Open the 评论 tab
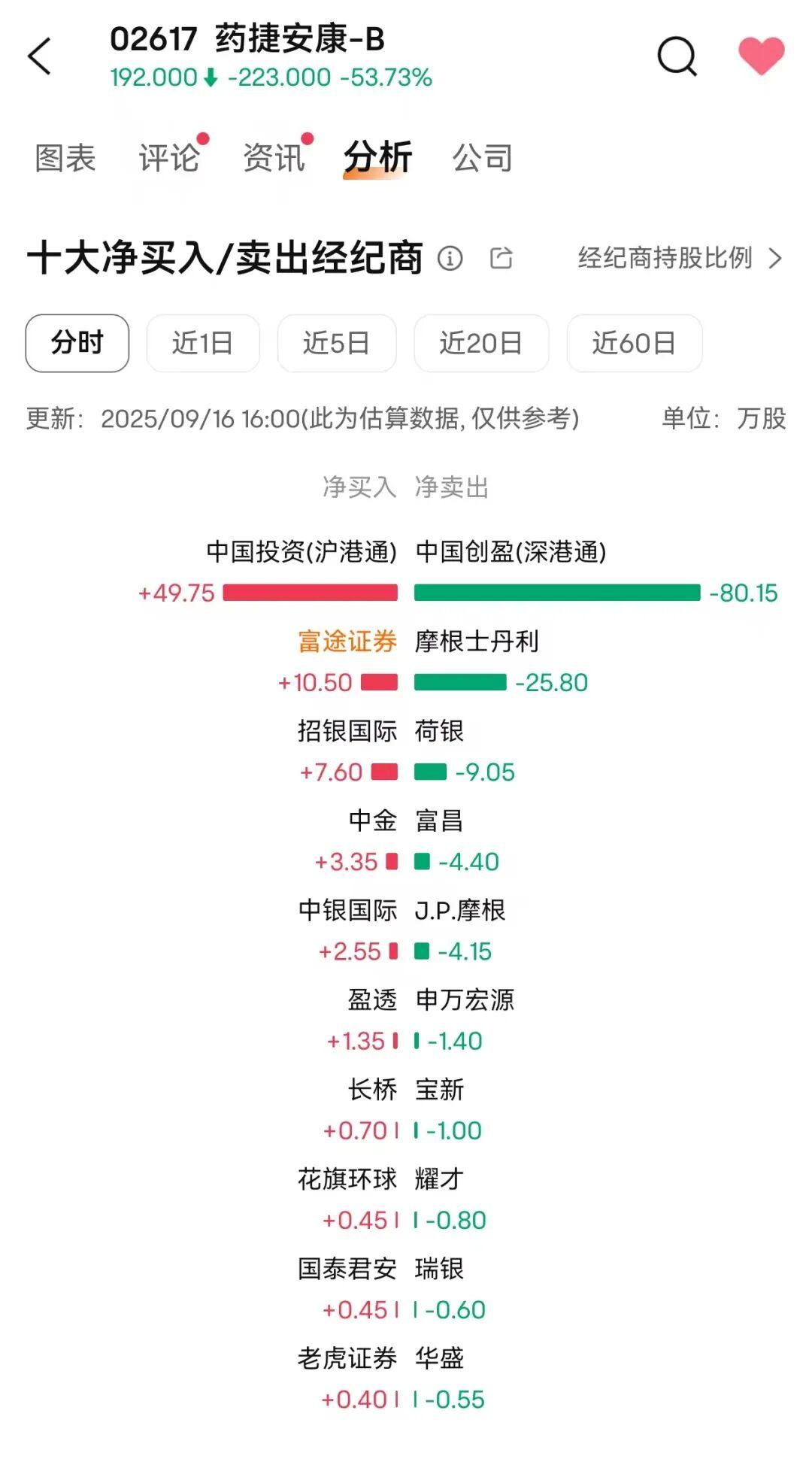This screenshot has height=1459, width=812. (x=169, y=159)
